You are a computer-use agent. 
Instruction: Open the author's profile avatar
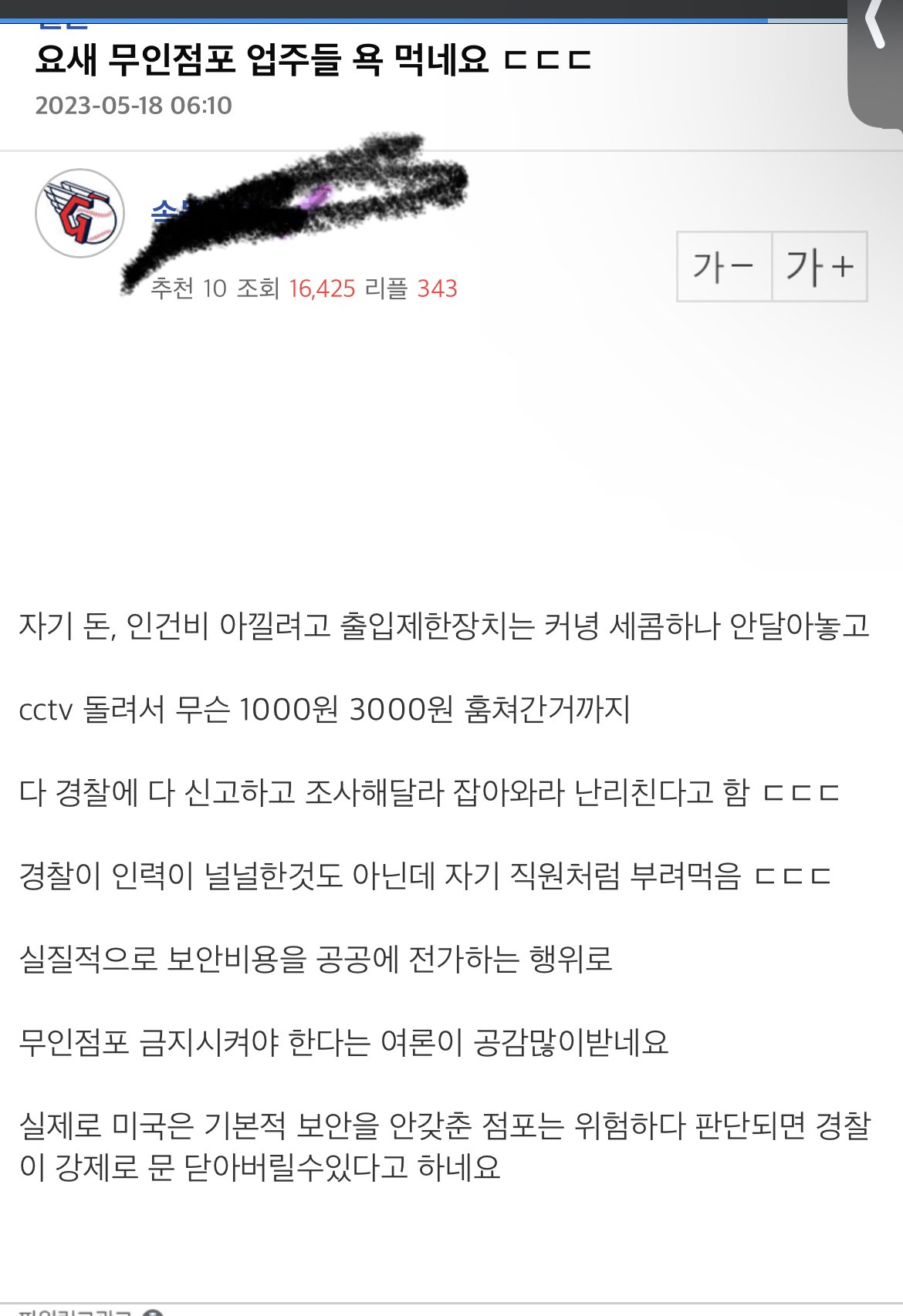80,214
